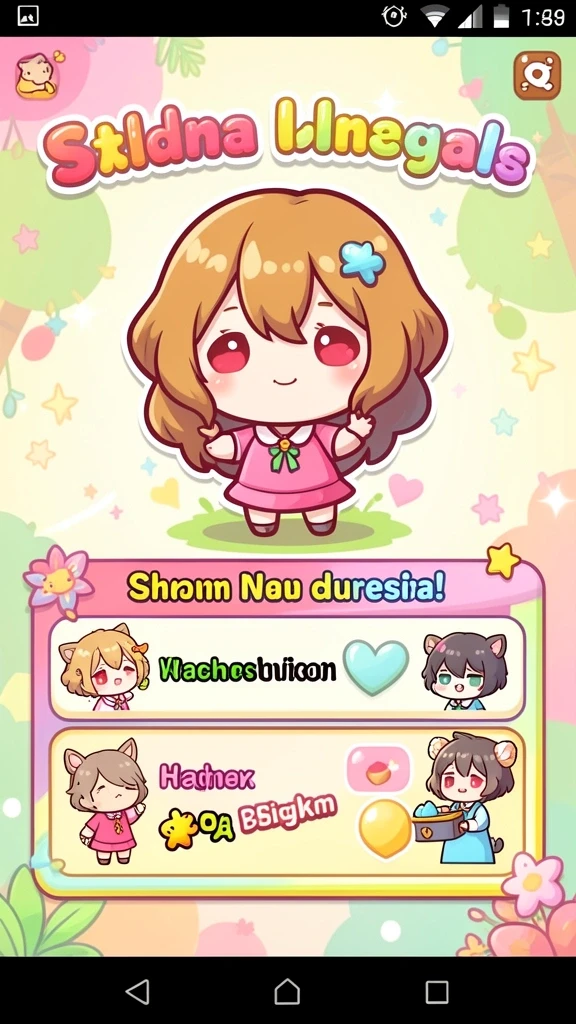Tap the blue heart in Wachesbuicon row
The height and width of the screenshot is (1024, 576).
pos(376,666)
